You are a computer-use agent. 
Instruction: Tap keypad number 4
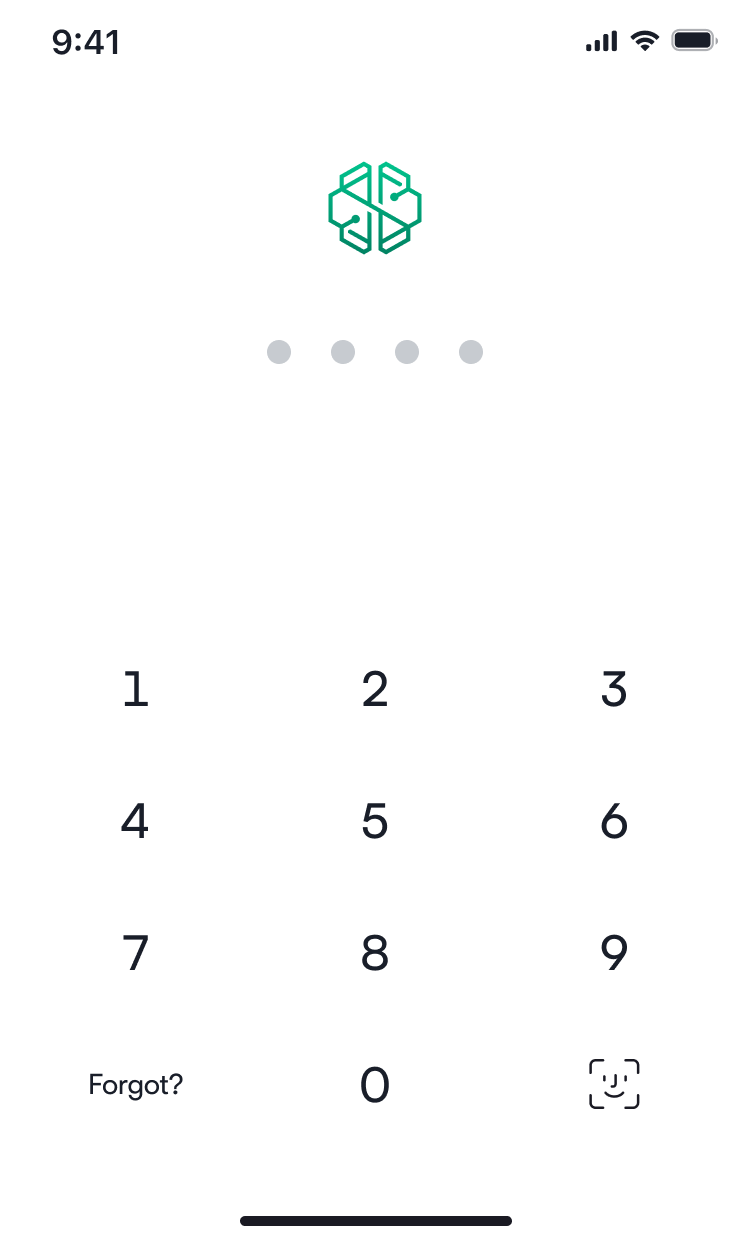click(x=135, y=821)
